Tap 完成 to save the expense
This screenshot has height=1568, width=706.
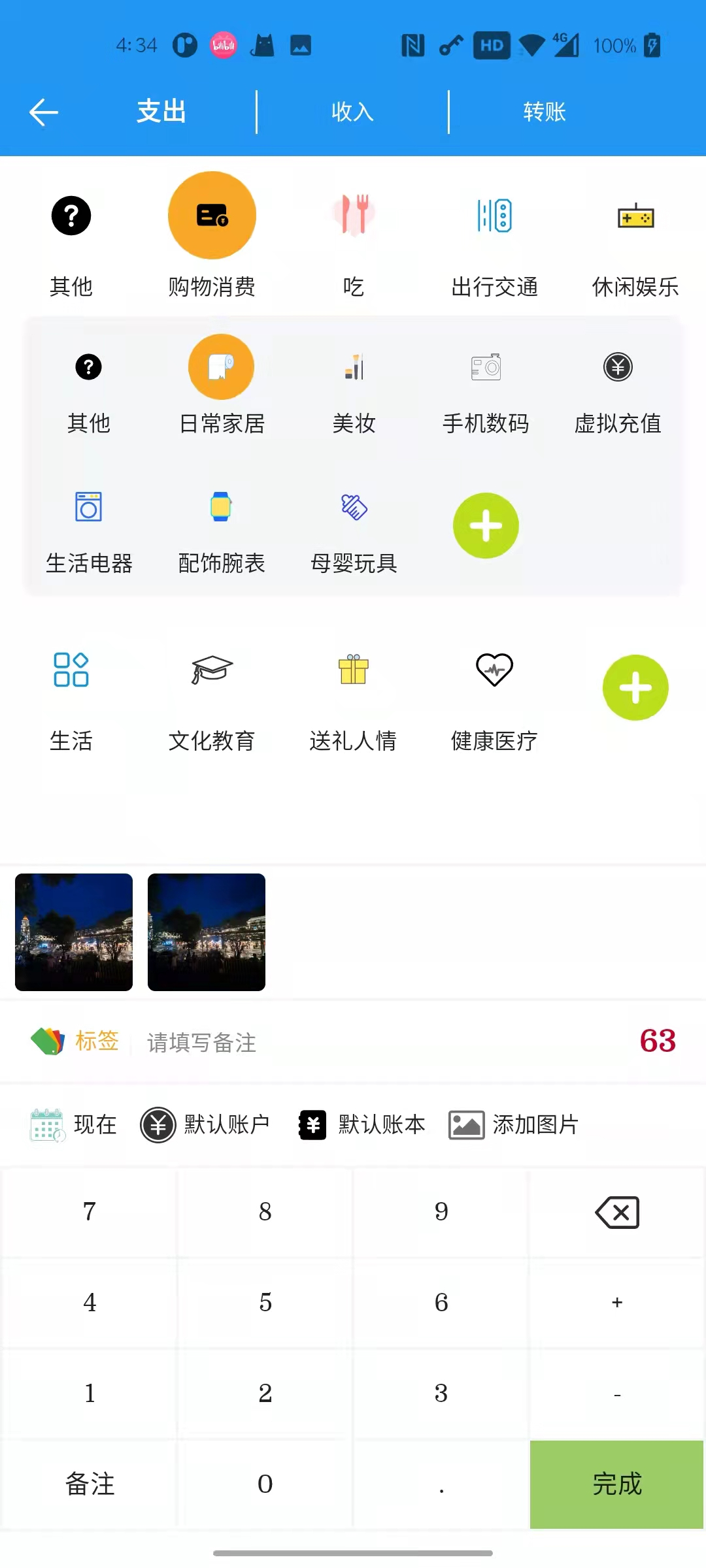(617, 1484)
